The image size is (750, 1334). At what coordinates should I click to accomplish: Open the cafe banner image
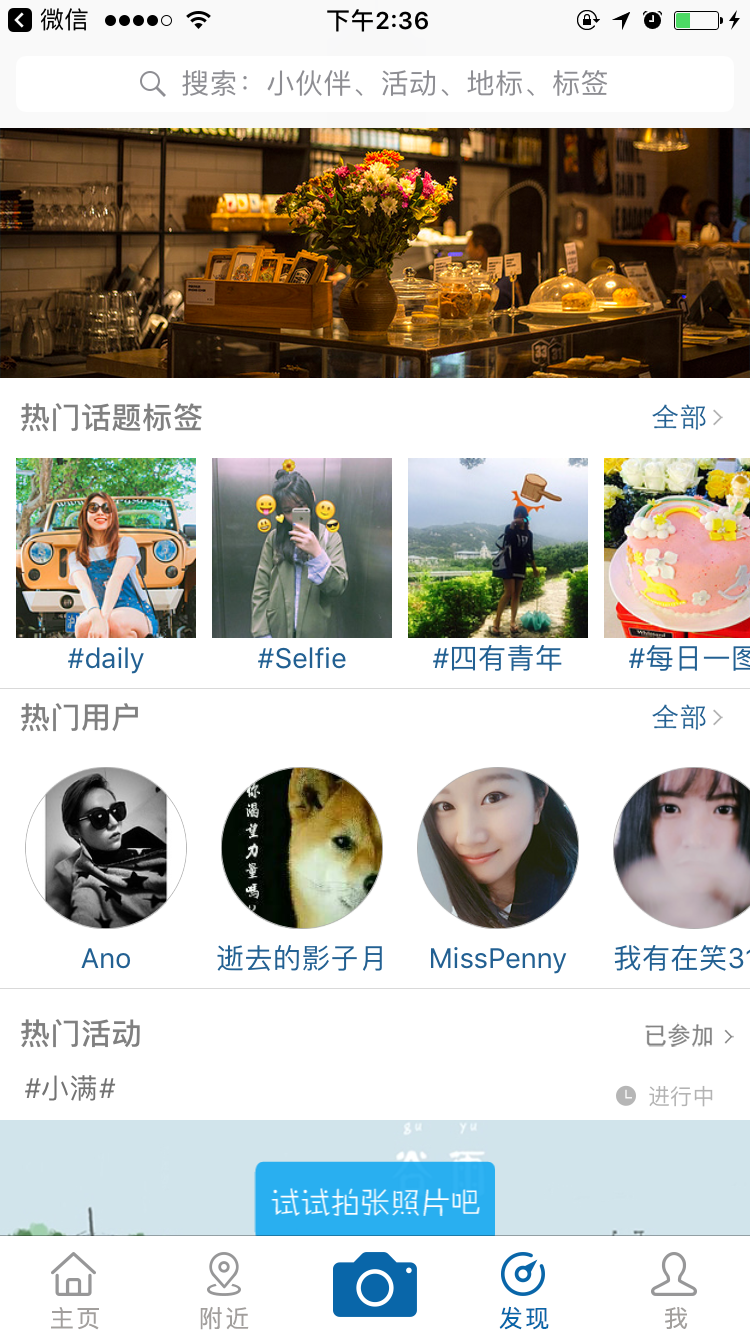point(374,252)
